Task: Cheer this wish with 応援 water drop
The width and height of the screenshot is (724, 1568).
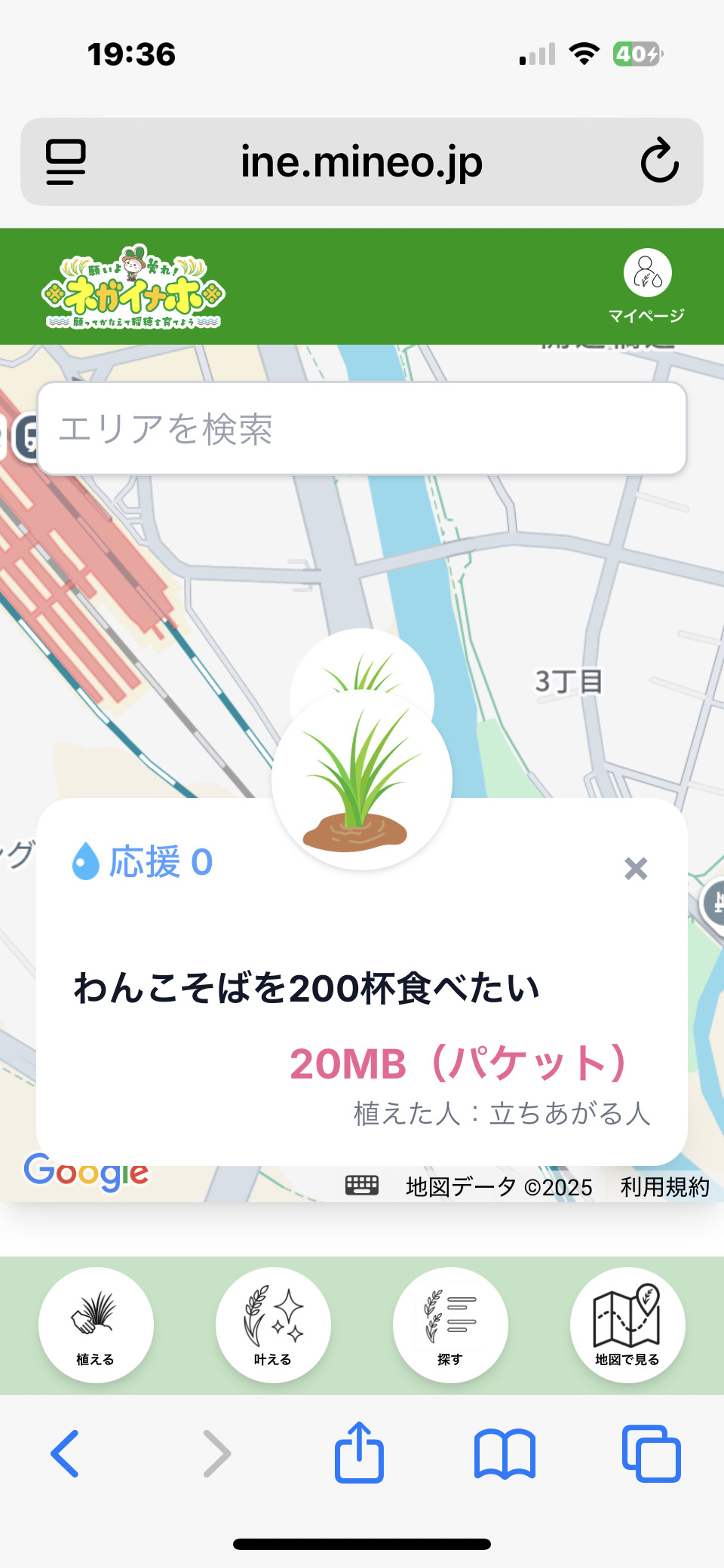Action: coord(142,861)
